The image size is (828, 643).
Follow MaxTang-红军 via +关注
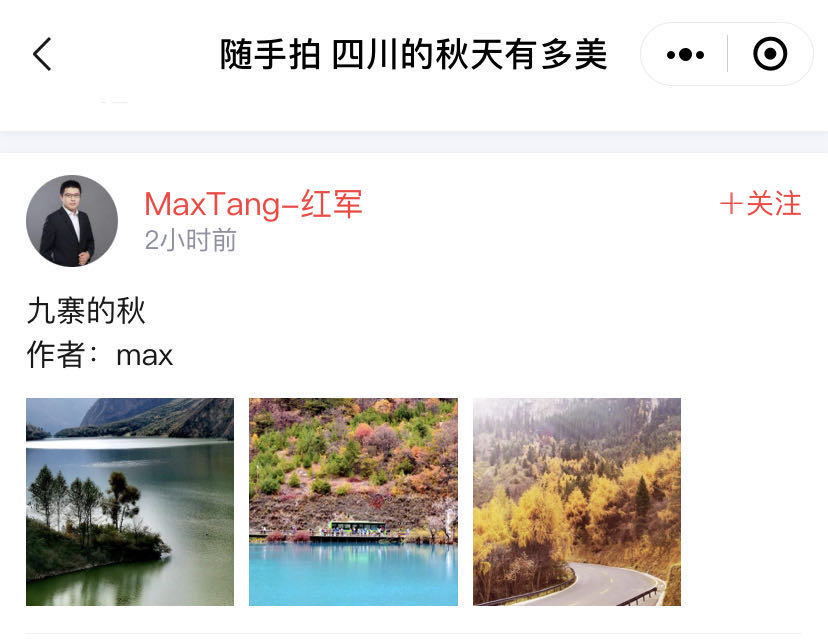point(761,204)
